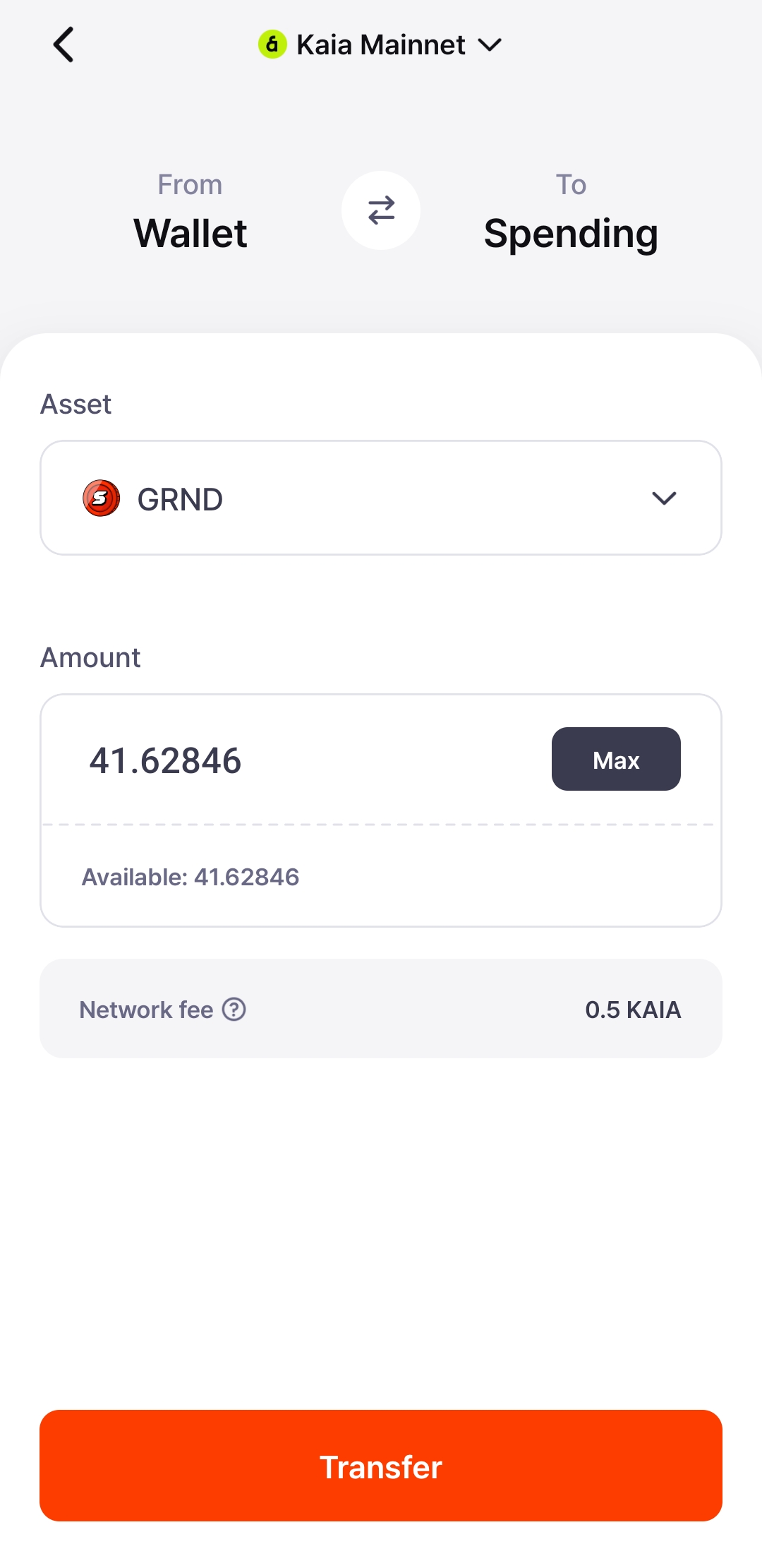Open the Kaia Mainnet network selector
The height and width of the screenshot is (1568, 762).
click(x=380, y=45)
